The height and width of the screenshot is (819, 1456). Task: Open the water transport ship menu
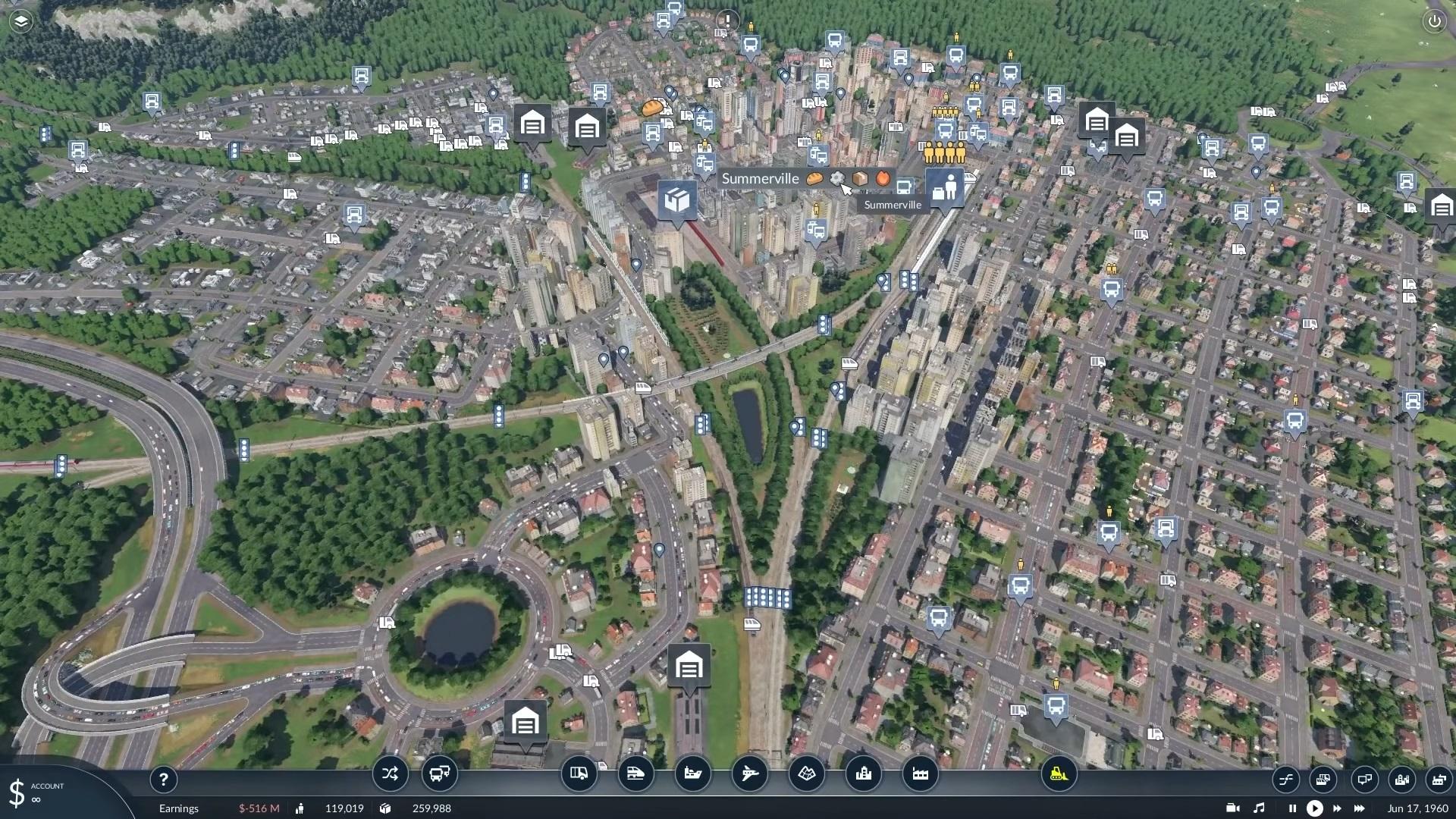click(692, 773)
